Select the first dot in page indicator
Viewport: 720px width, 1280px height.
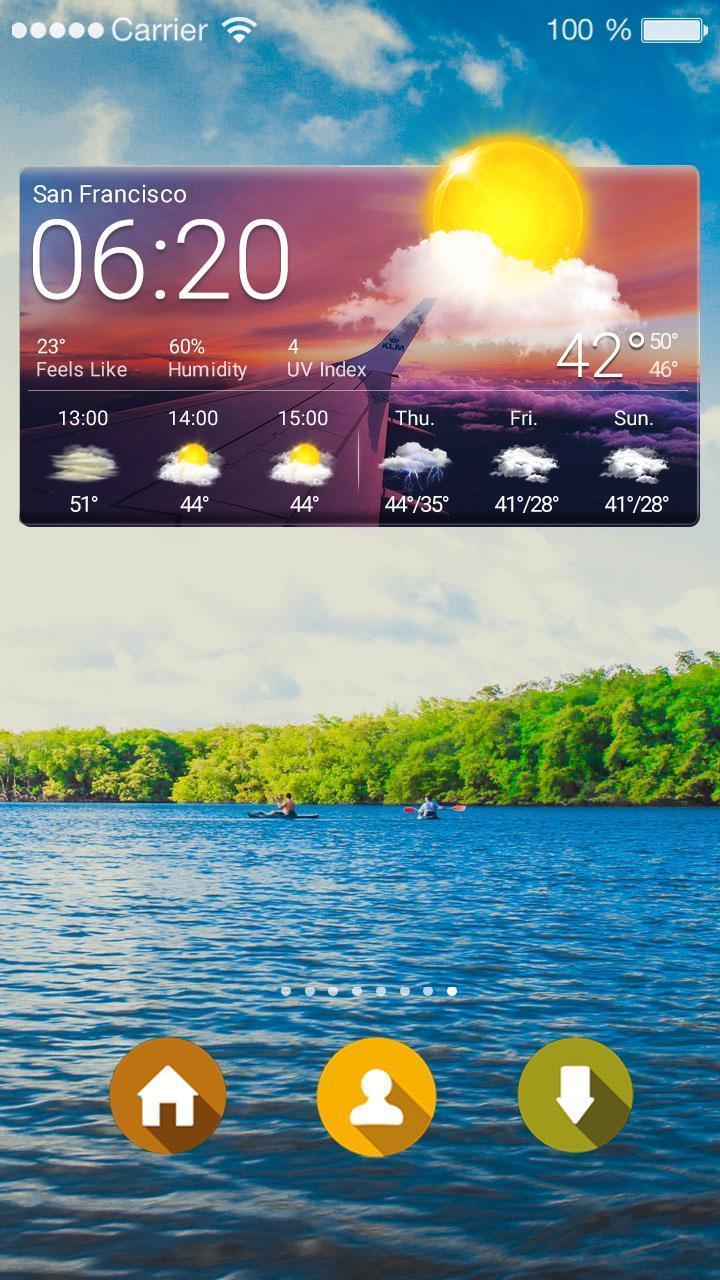[x=286, y=991]
